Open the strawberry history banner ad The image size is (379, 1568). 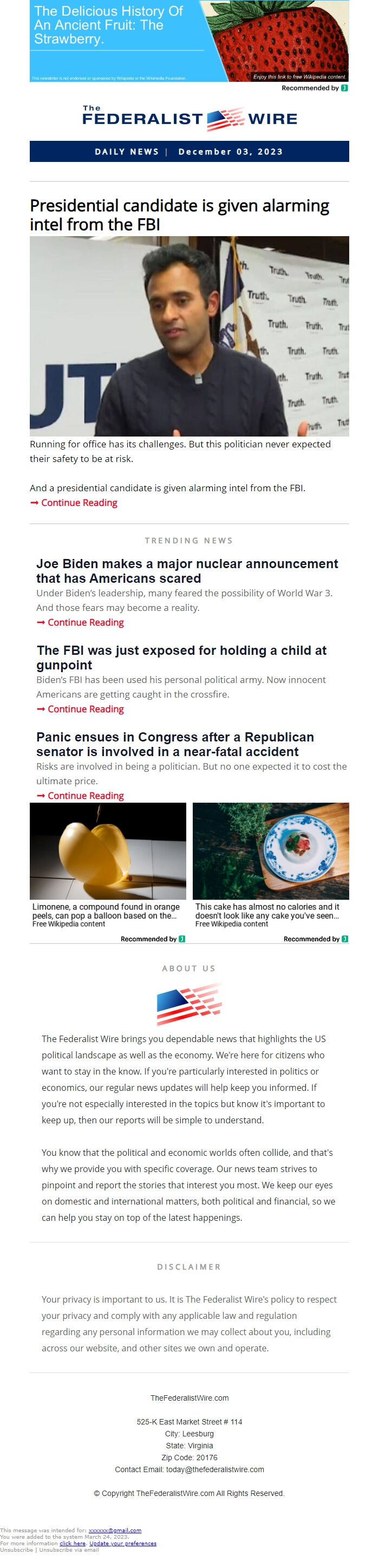(x=188, y=41)
